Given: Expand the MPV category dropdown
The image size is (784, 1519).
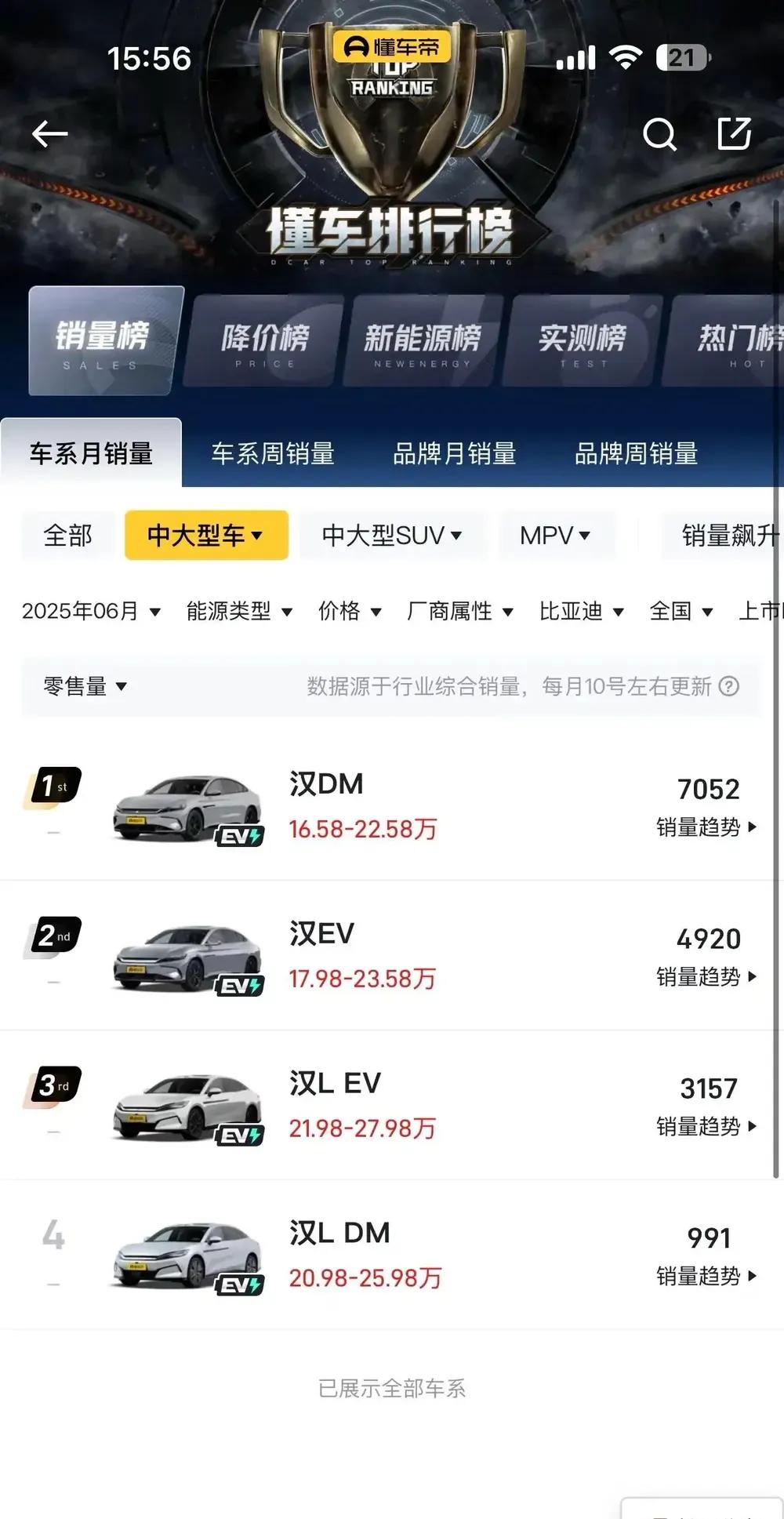Looking at the screenshot, I should 555,536.
